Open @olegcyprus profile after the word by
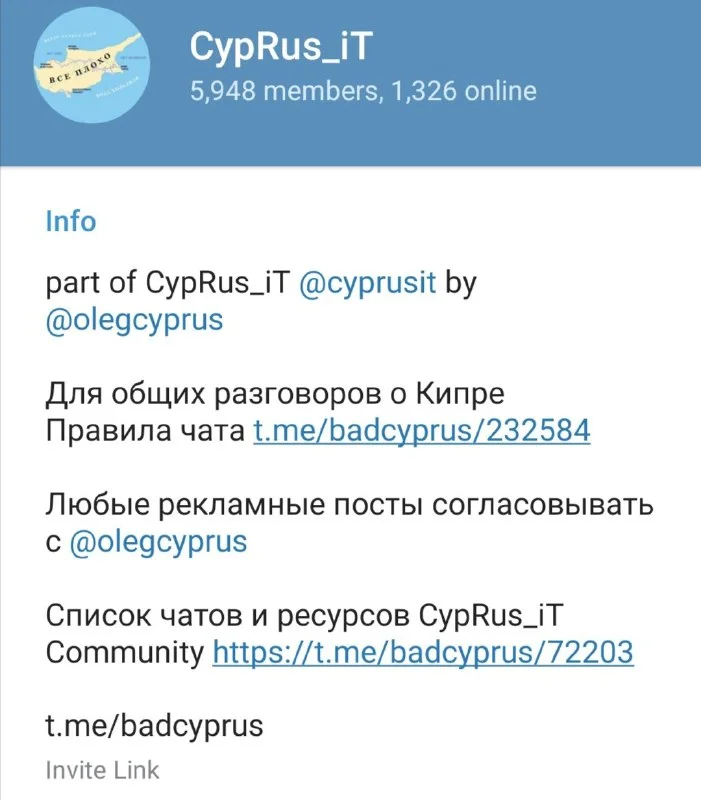The height and width of the screenshot is (800, 701). [x=135, y=322]
